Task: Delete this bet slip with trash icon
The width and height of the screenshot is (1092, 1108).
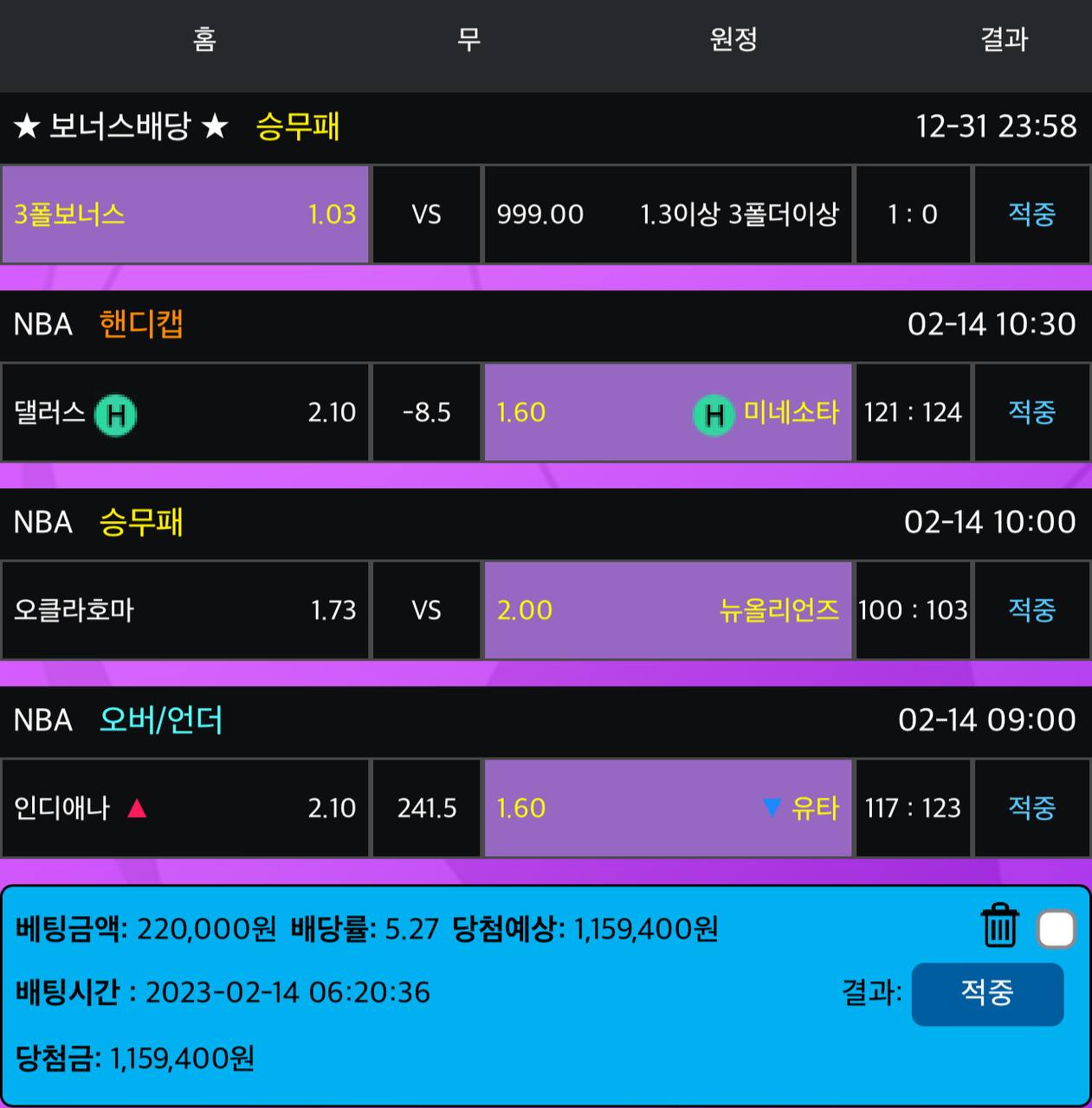Action: pyautogui.click(x=998, y=926)
